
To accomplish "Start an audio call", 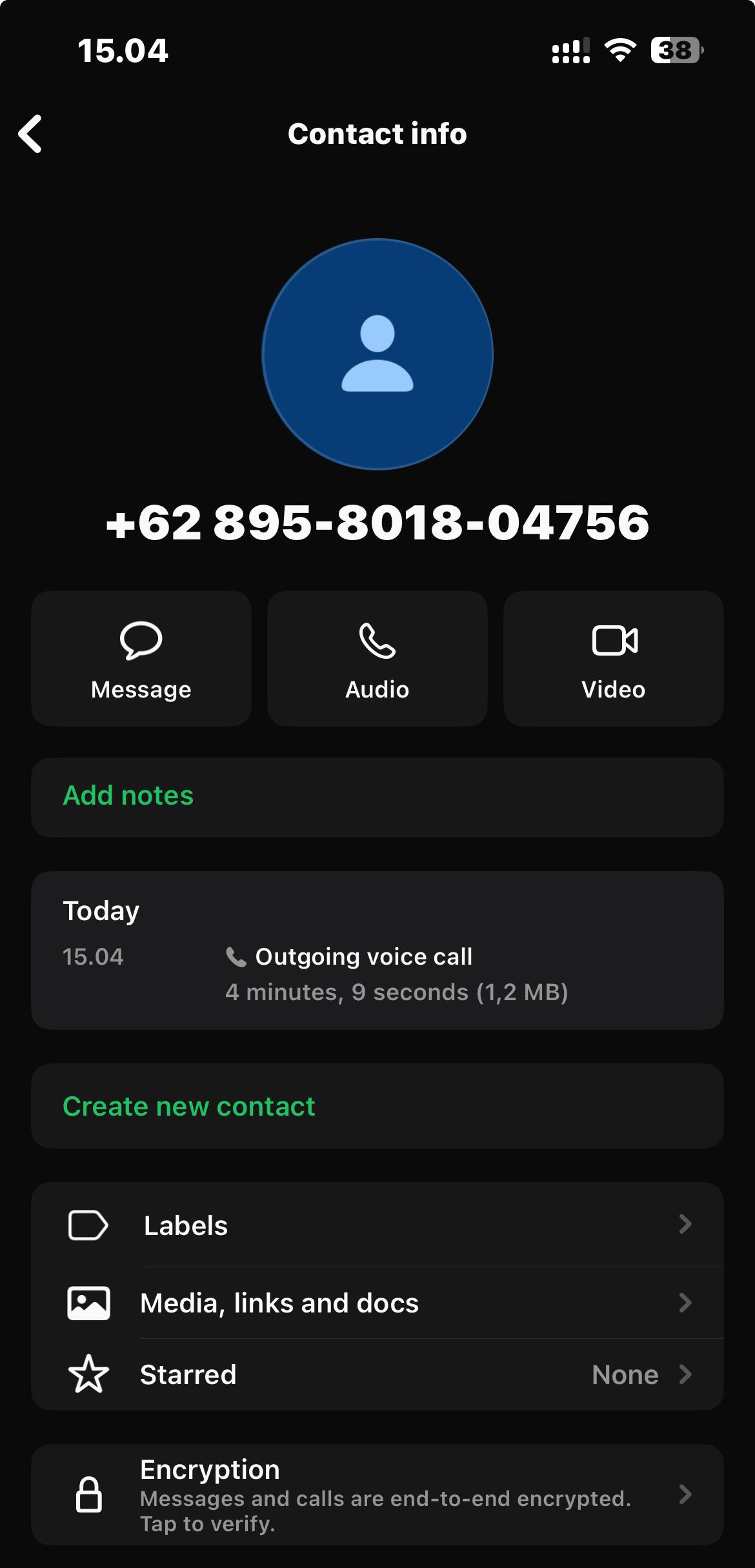I will point(377,659).
